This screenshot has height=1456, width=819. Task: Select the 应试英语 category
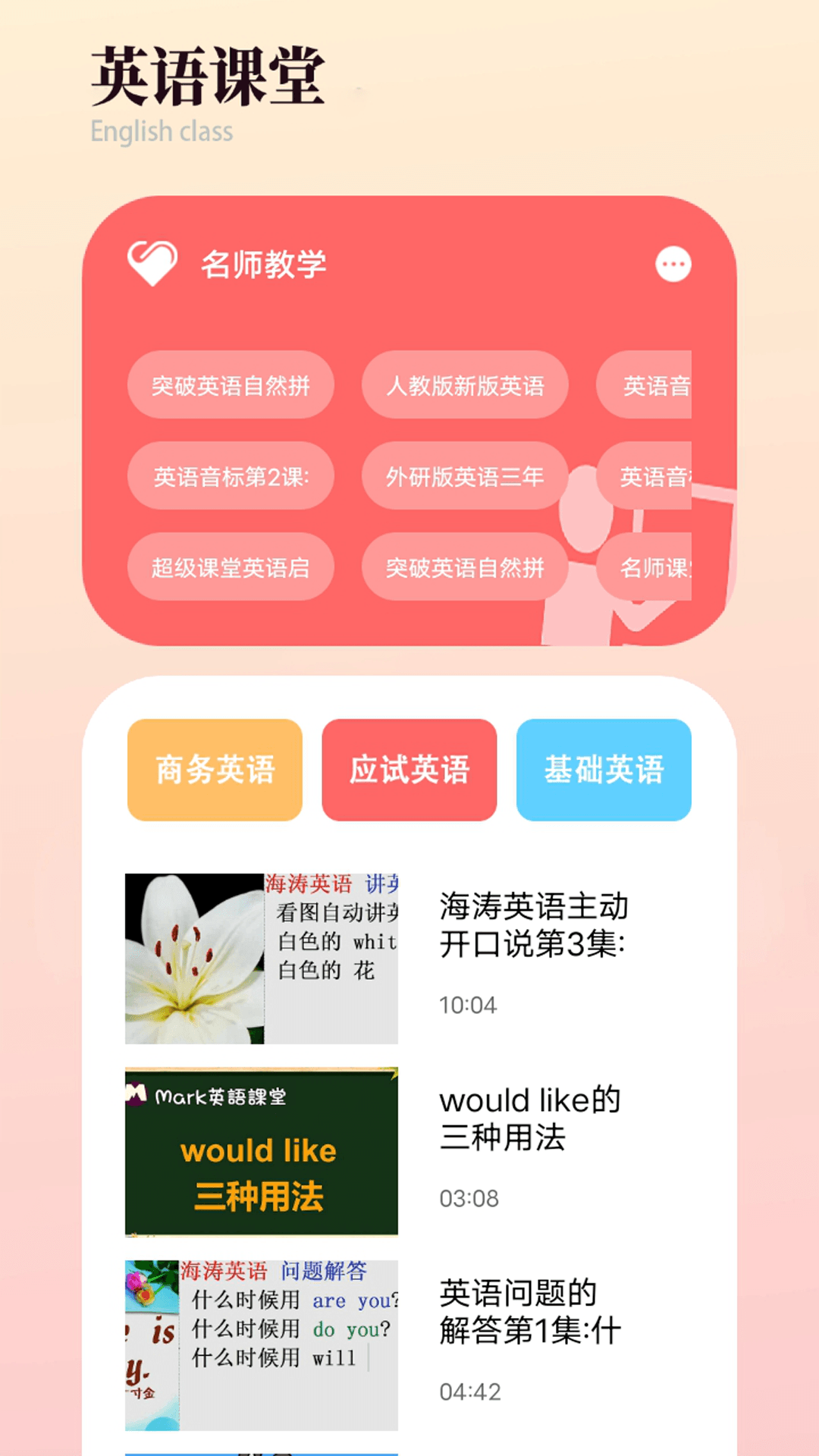click(409, 769)
